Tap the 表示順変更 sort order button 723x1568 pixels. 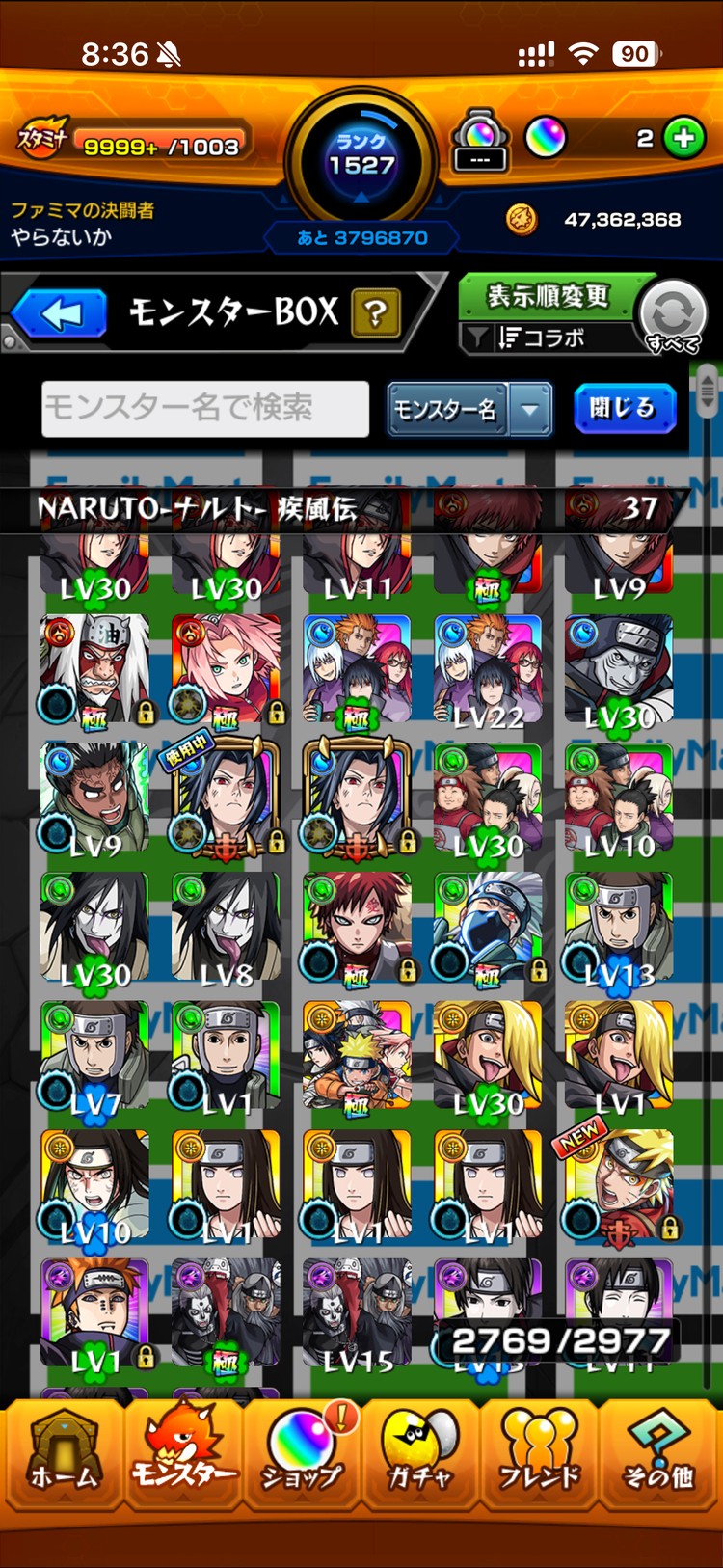click(547, 296)
